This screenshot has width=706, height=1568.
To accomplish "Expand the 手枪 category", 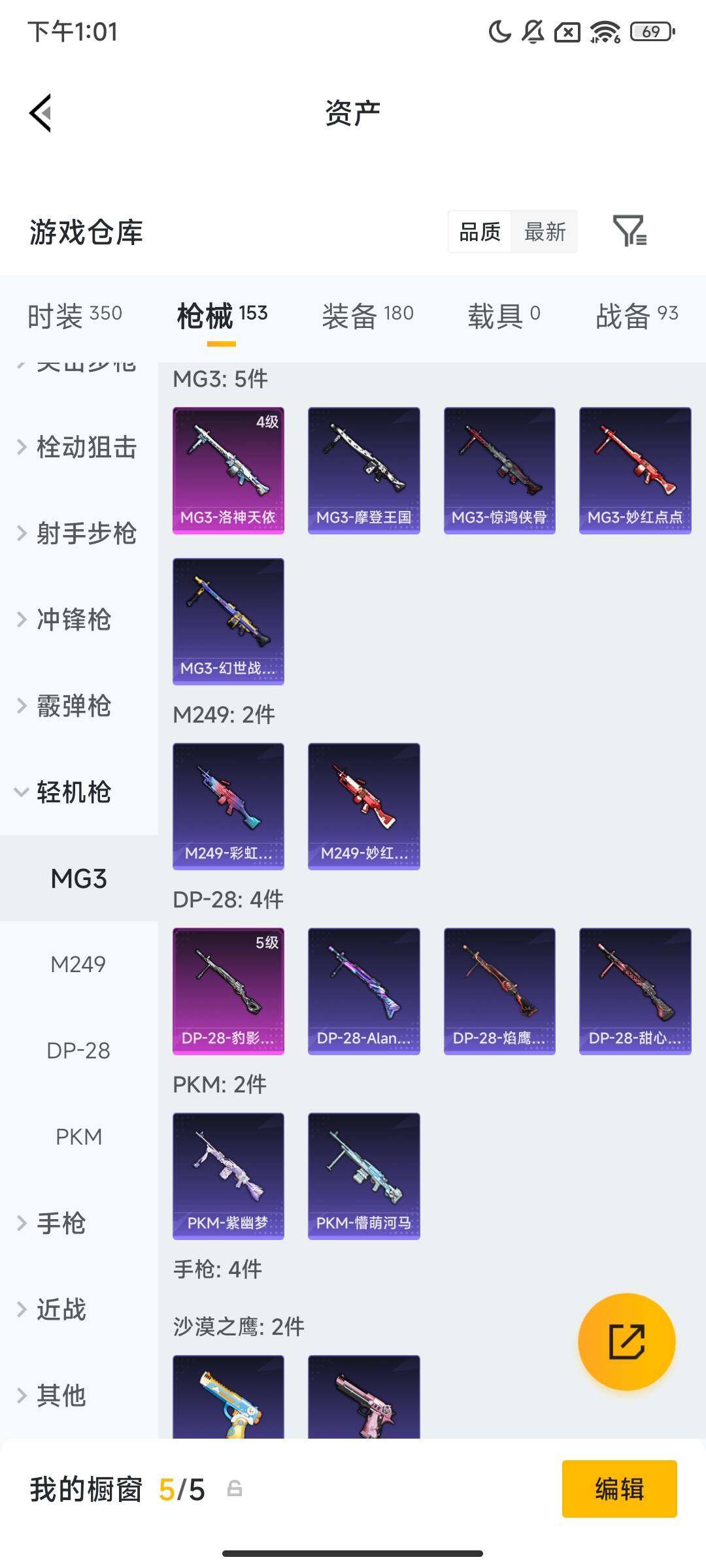I will (65, 1223).
